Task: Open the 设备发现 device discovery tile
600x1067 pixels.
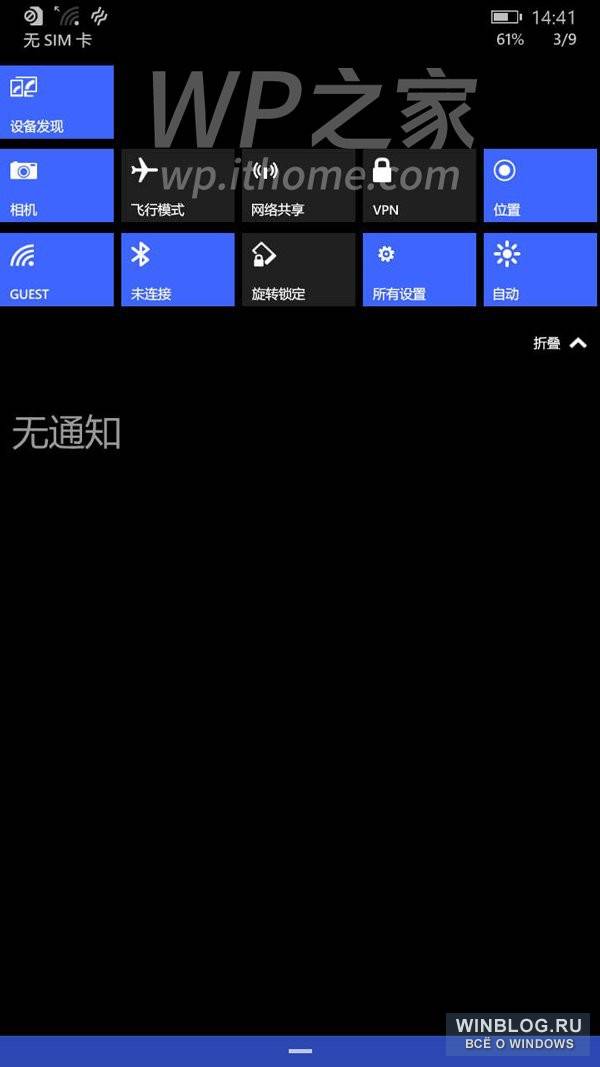Action: 56,102
